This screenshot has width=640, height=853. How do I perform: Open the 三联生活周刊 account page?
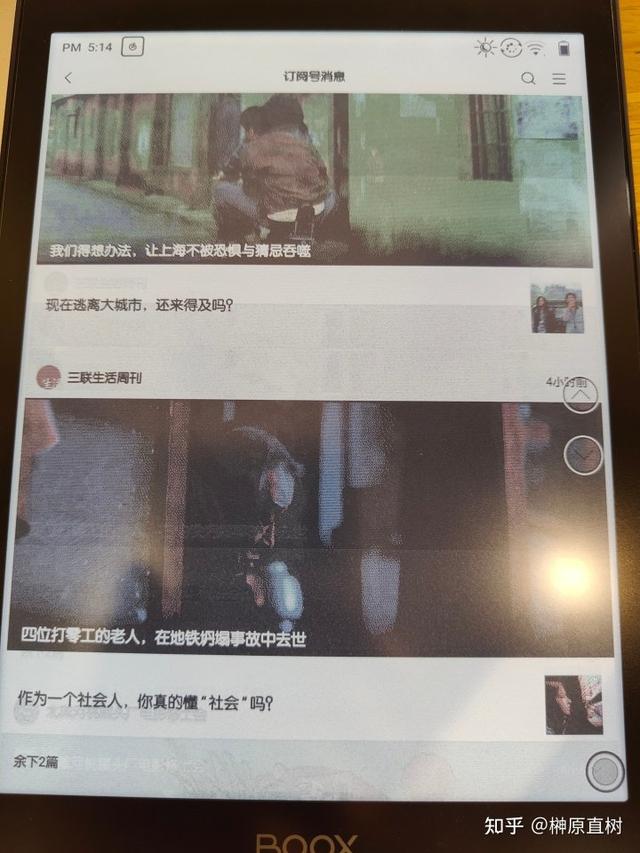pyautogui.click(x=104, y=377)
